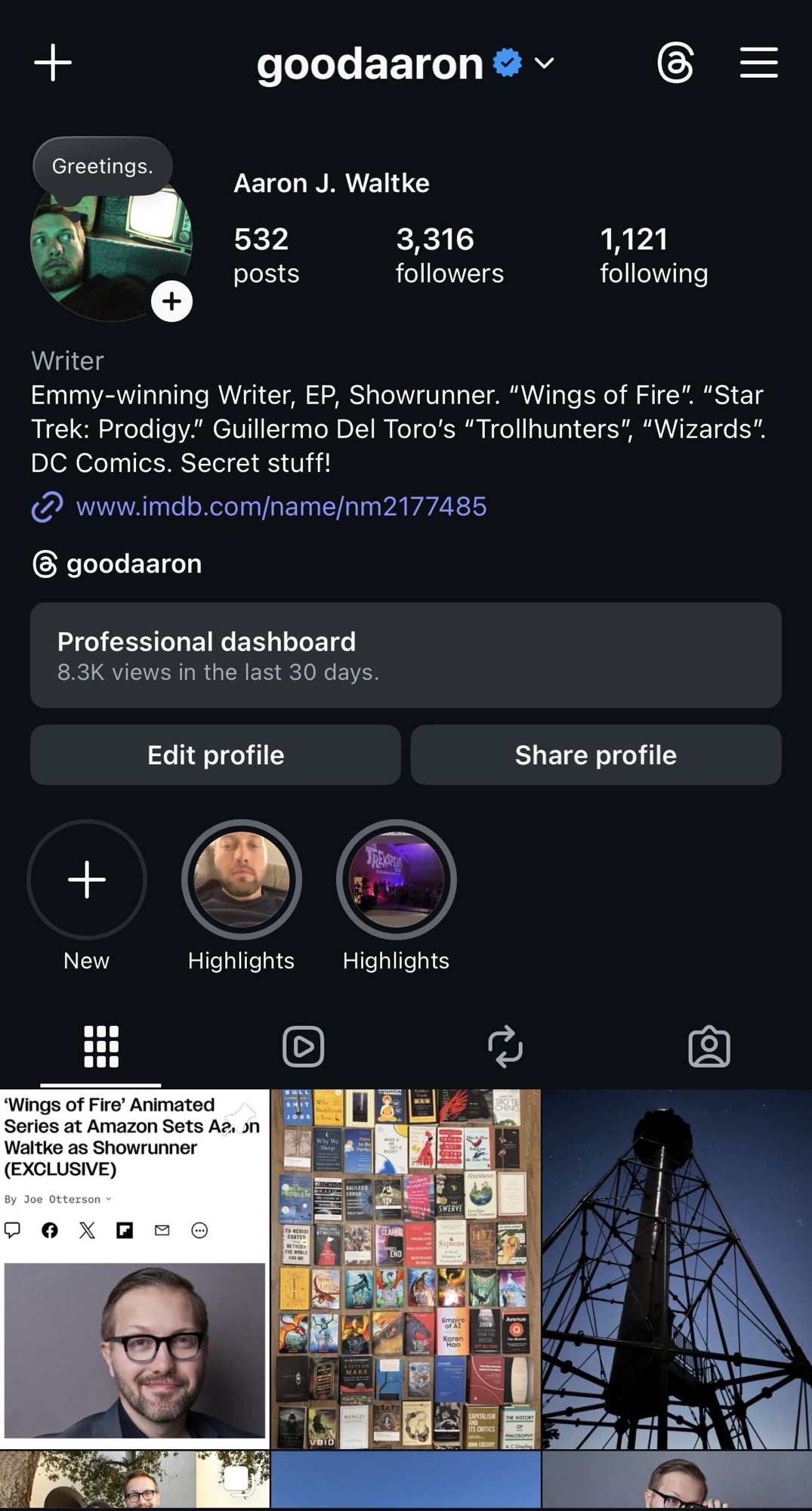View the 1,121 following list
Image resolution: width=812 pixels, height=1511 pixels.
tap(653, 255)
